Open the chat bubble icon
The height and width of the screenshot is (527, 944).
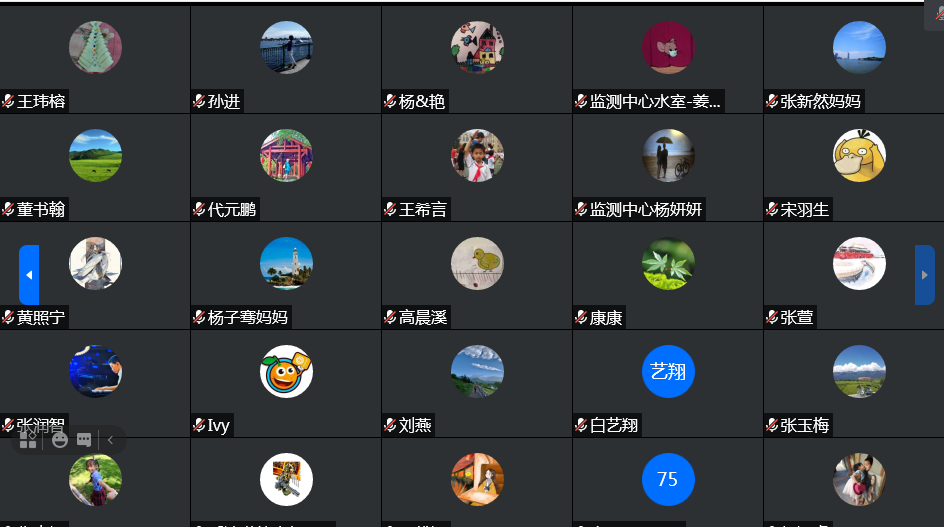pyautogui.click(x=84, y=439)
